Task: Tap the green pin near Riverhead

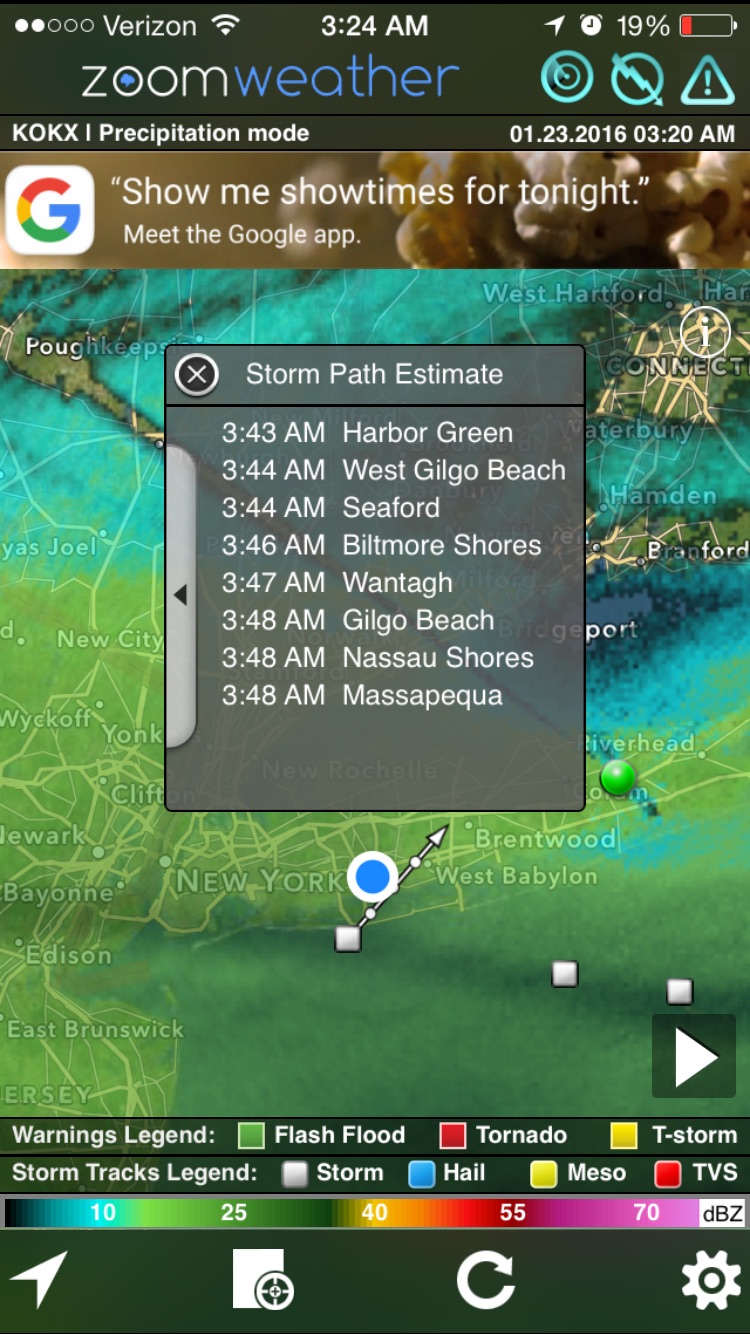Action: (x=618, y=777)
